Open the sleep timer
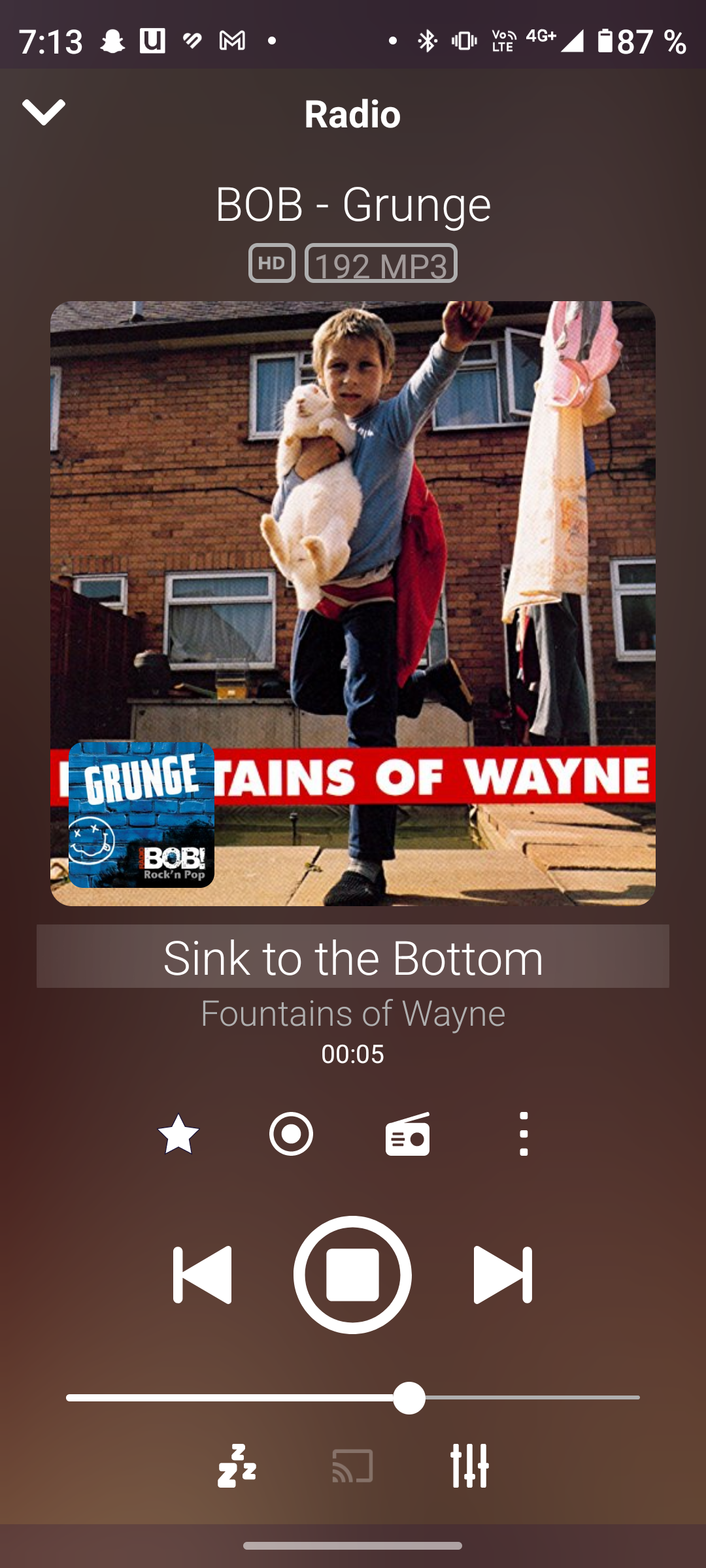Viewport: 706px width, 1568px height. (237, 1466)
